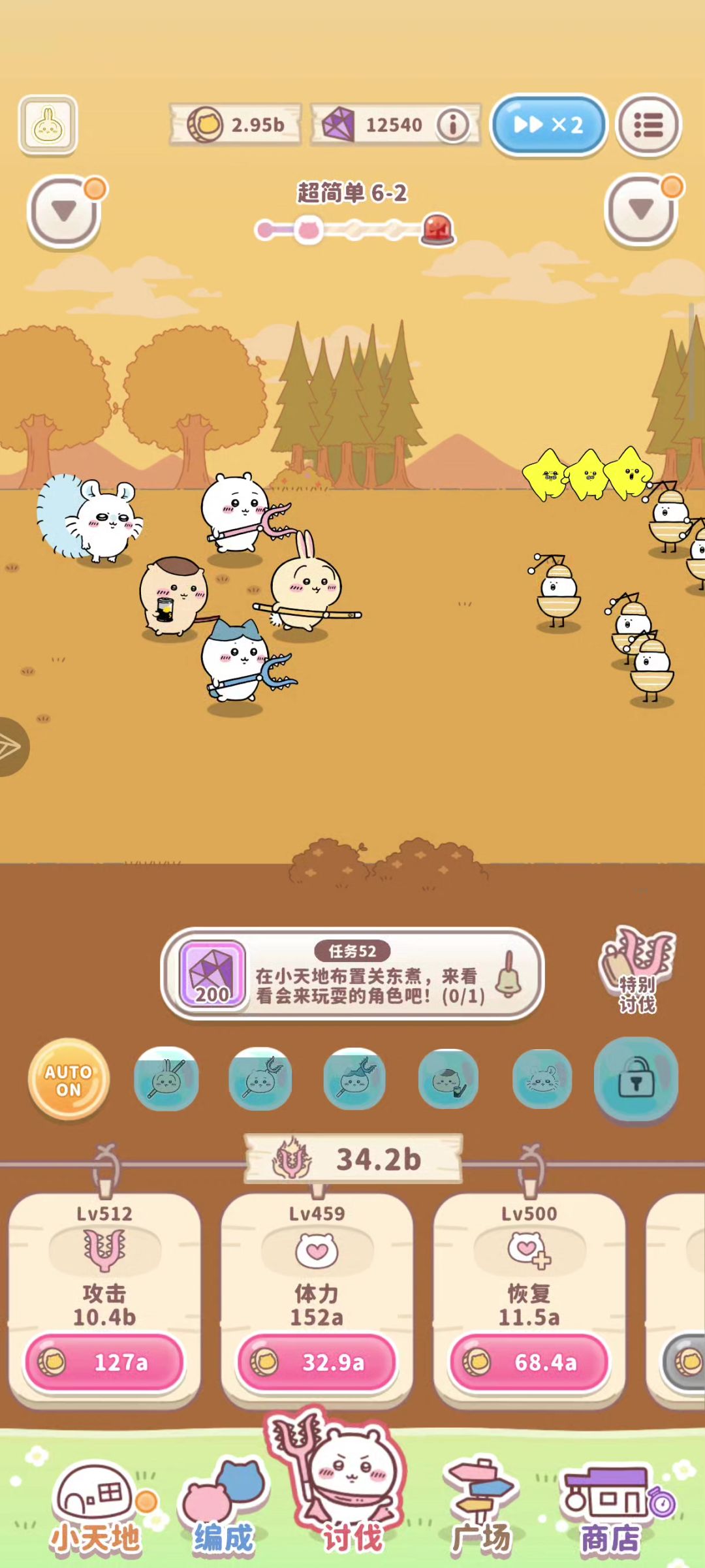Switch to the 小天地 tab
The height and width of the screenshot is (1568, 705).
click(96, 1509)
